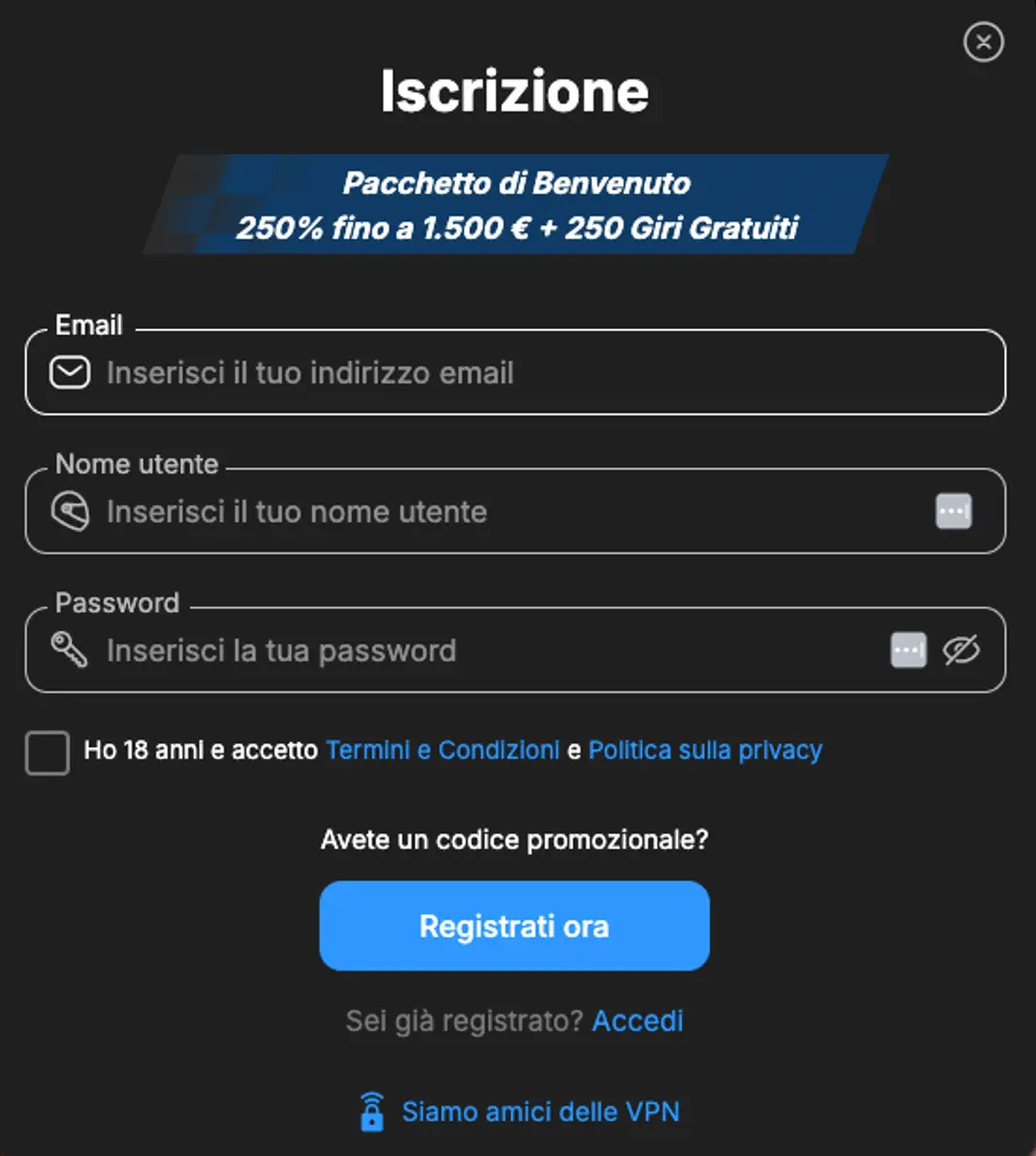The width and height of the screenshot is (1036, 1156).
Task: Show the typed password
Action: point(963,650)
